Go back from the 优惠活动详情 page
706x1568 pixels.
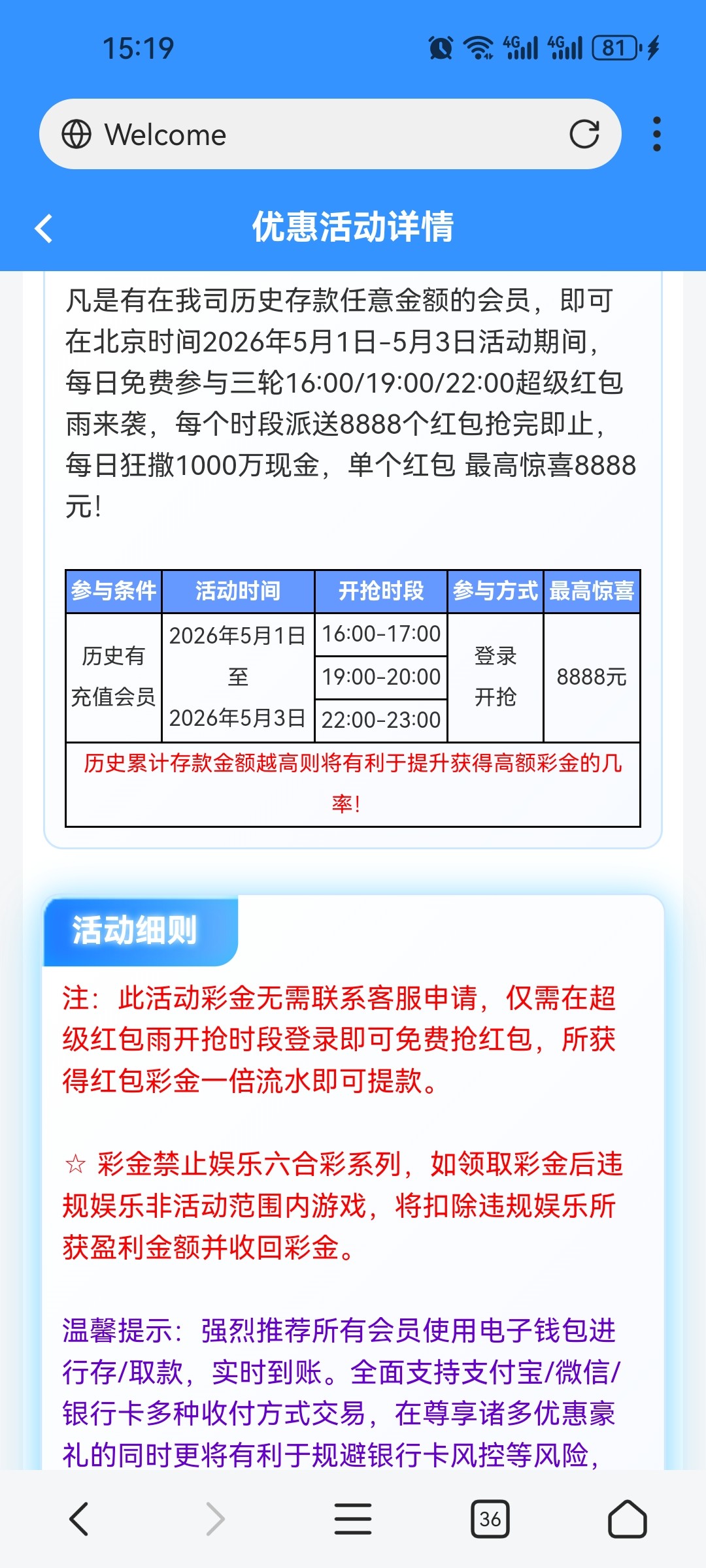[x=44, y=228]
